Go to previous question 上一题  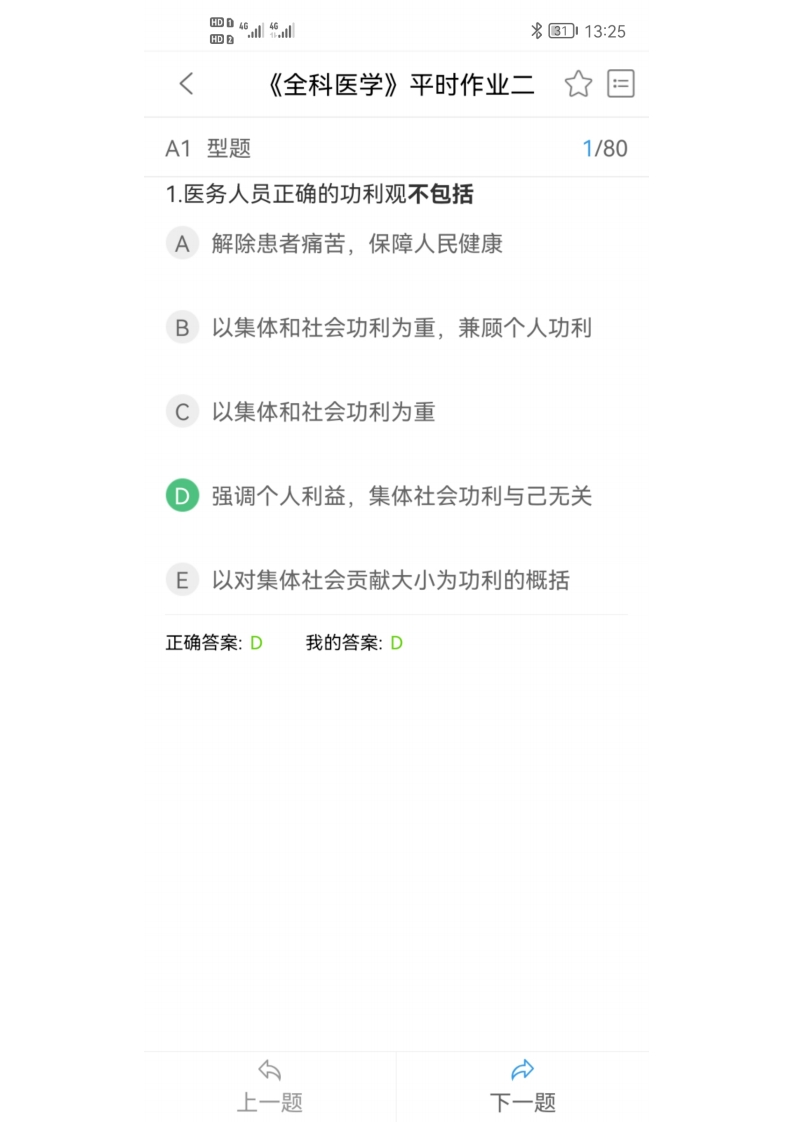[x=270, y=1086]
